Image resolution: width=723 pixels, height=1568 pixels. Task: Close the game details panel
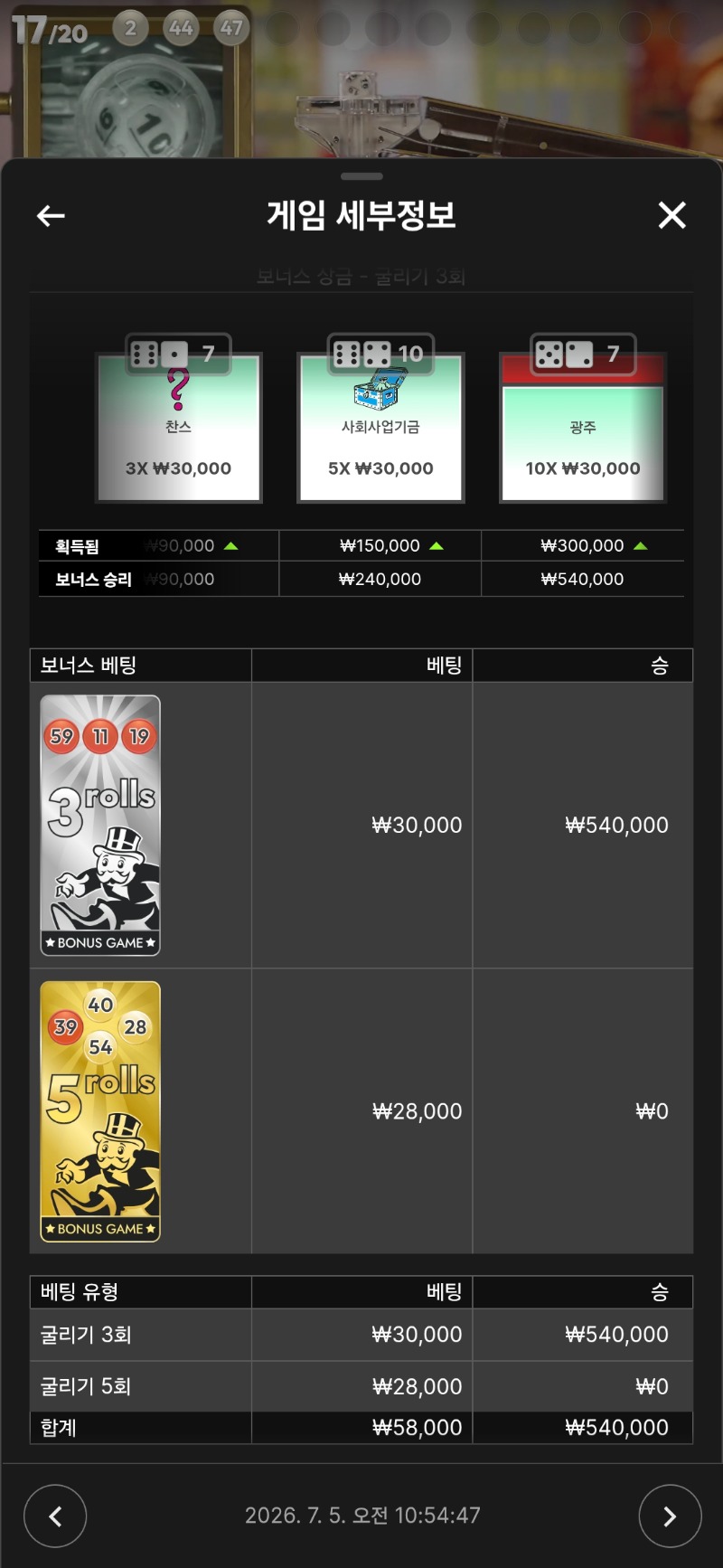[x=671, y=215]
